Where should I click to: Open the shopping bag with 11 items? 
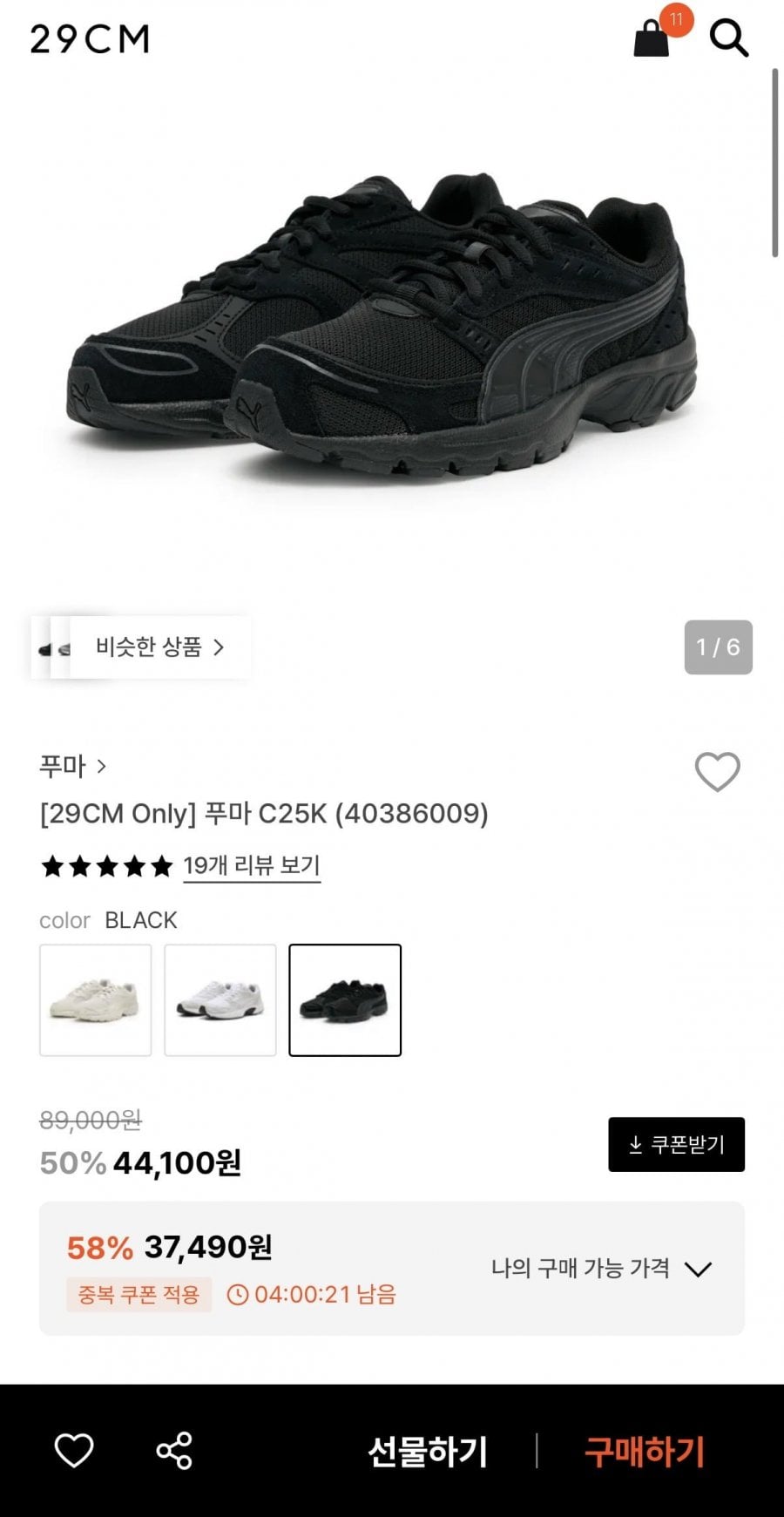point(652,37)
